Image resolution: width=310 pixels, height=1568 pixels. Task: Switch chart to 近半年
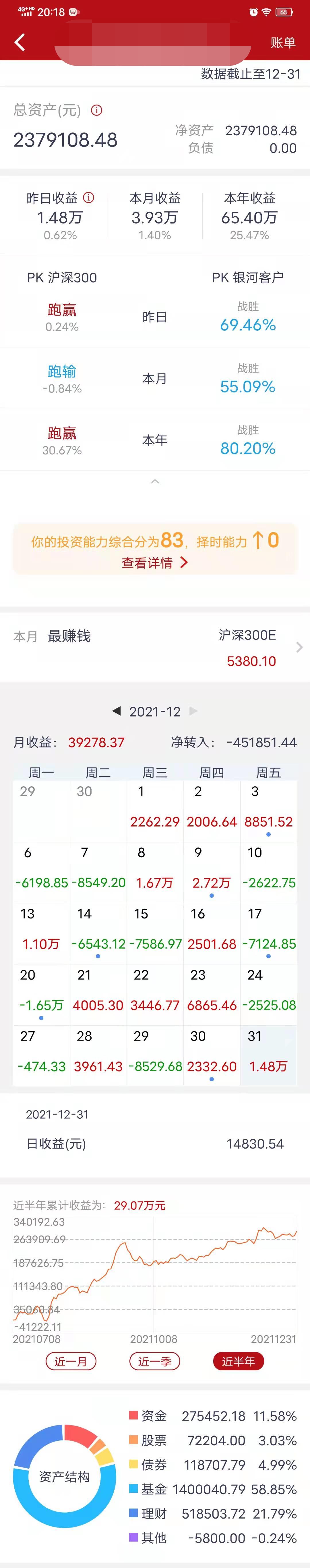pyautogui.click(x=238, y=1362)
